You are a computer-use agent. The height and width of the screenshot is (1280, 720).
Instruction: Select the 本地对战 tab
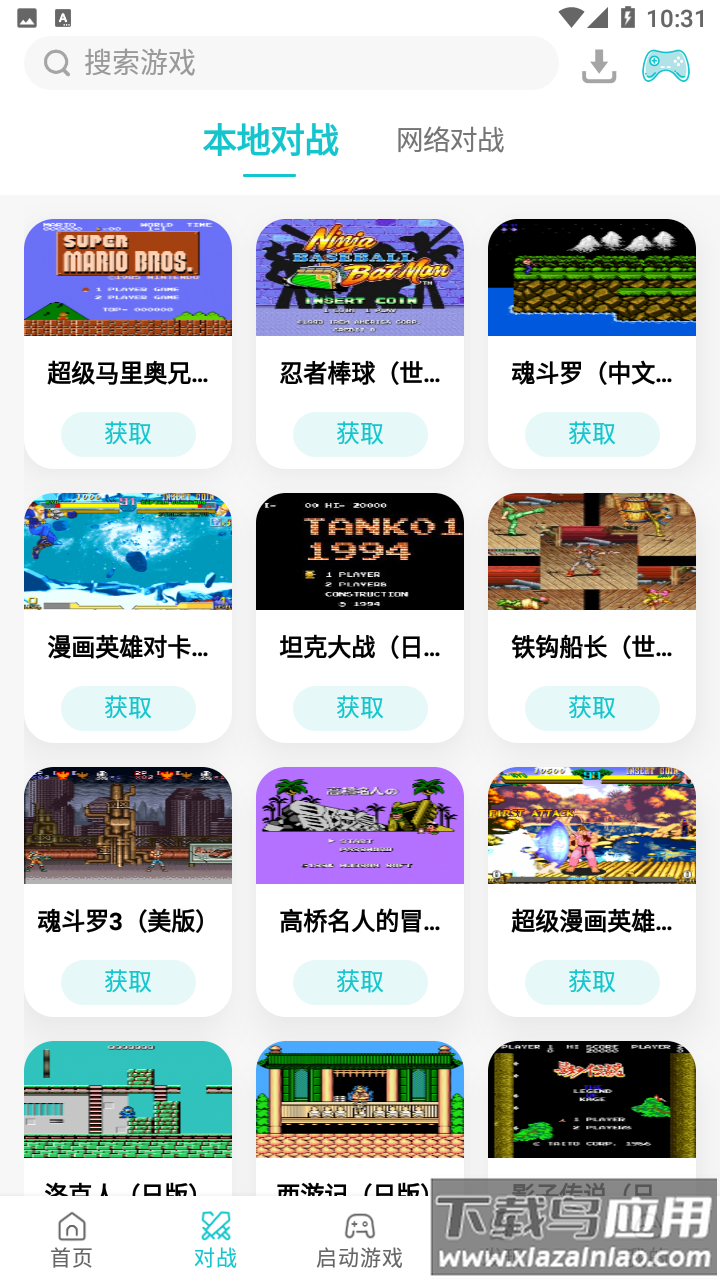click(268, 141)
